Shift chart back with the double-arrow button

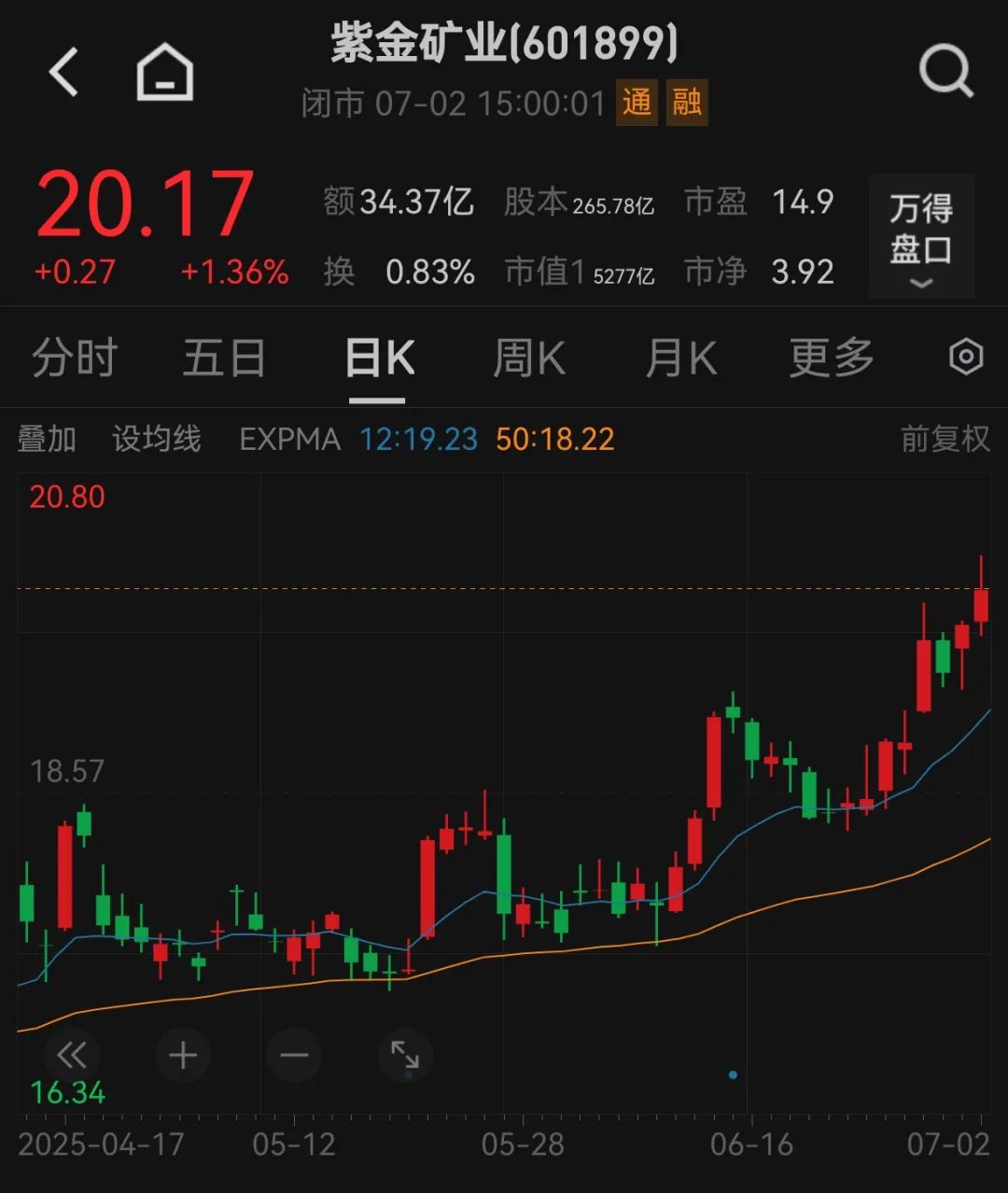tap(71, 1055)
